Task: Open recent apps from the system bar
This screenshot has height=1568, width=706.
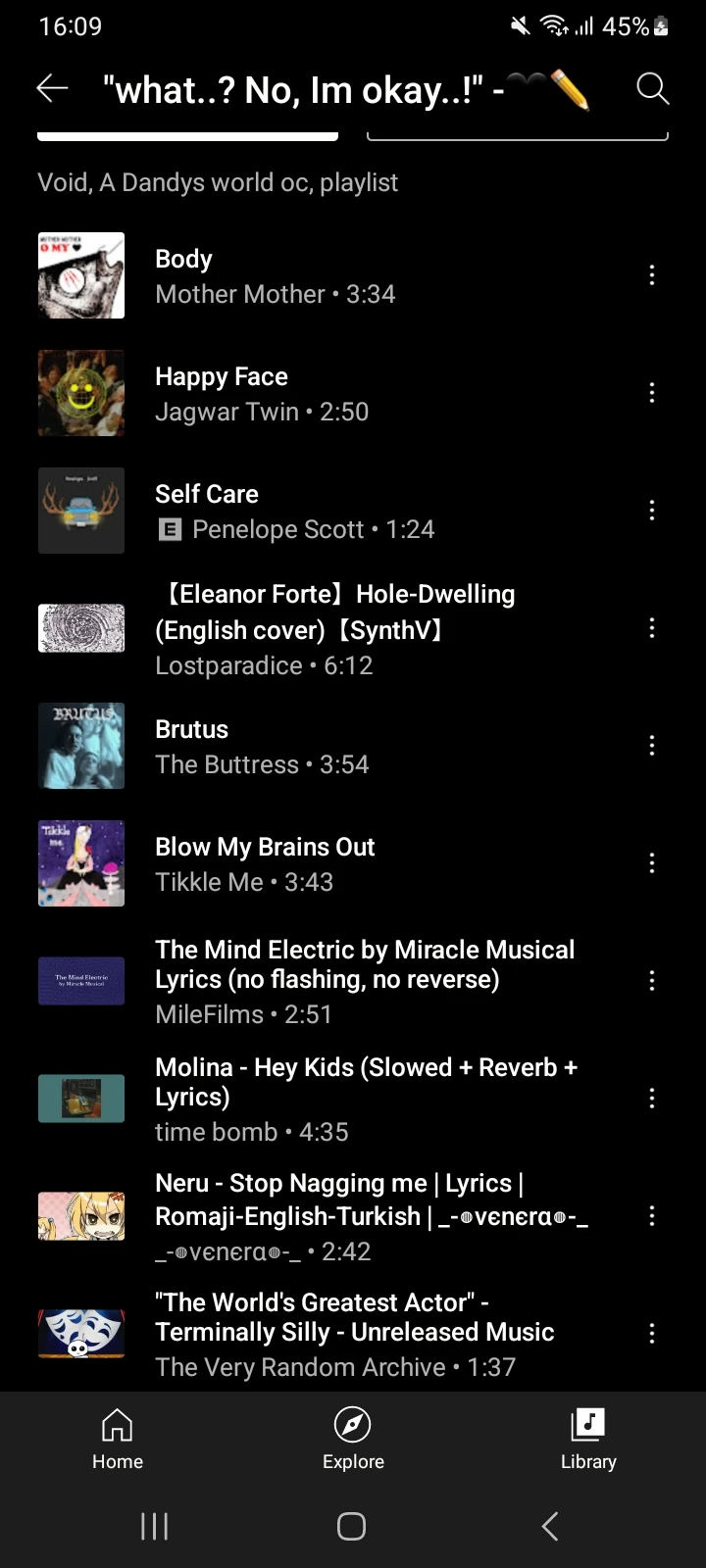Action: tap(155, 1526)
